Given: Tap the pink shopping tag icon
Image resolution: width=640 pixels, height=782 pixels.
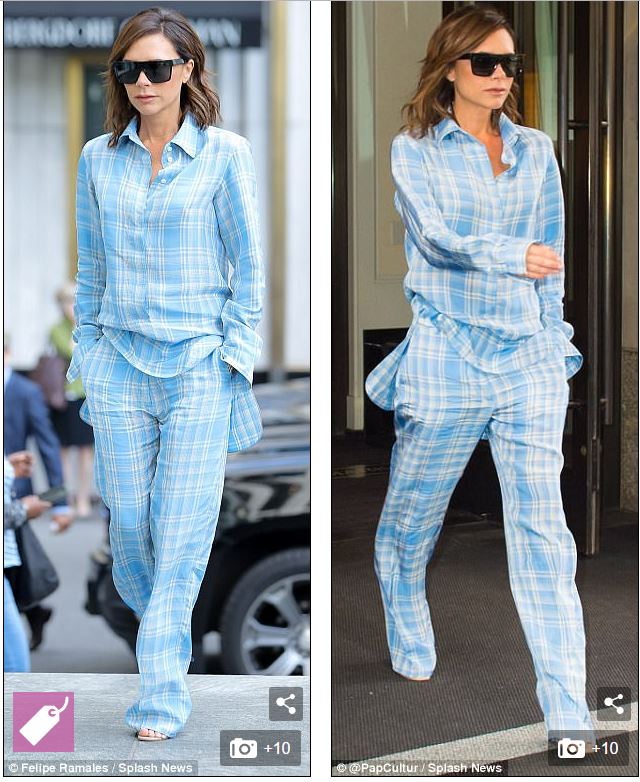Looking at the screenshot, I should (x=43, y=721).
